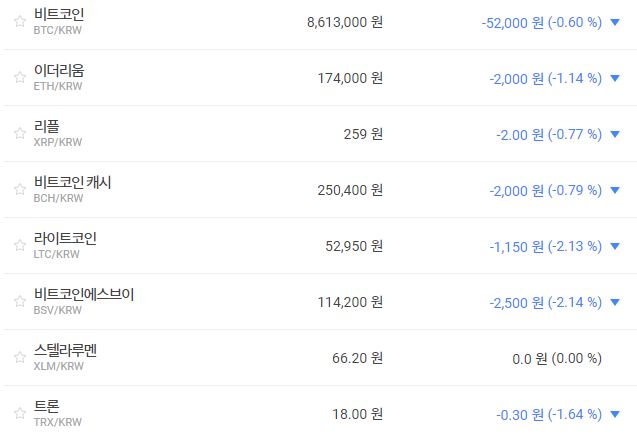Image resolution: width=637 pixels, height=435 pixels.
Task: Star the 이더리움 ETH/KRW coin
Action: 19,78
